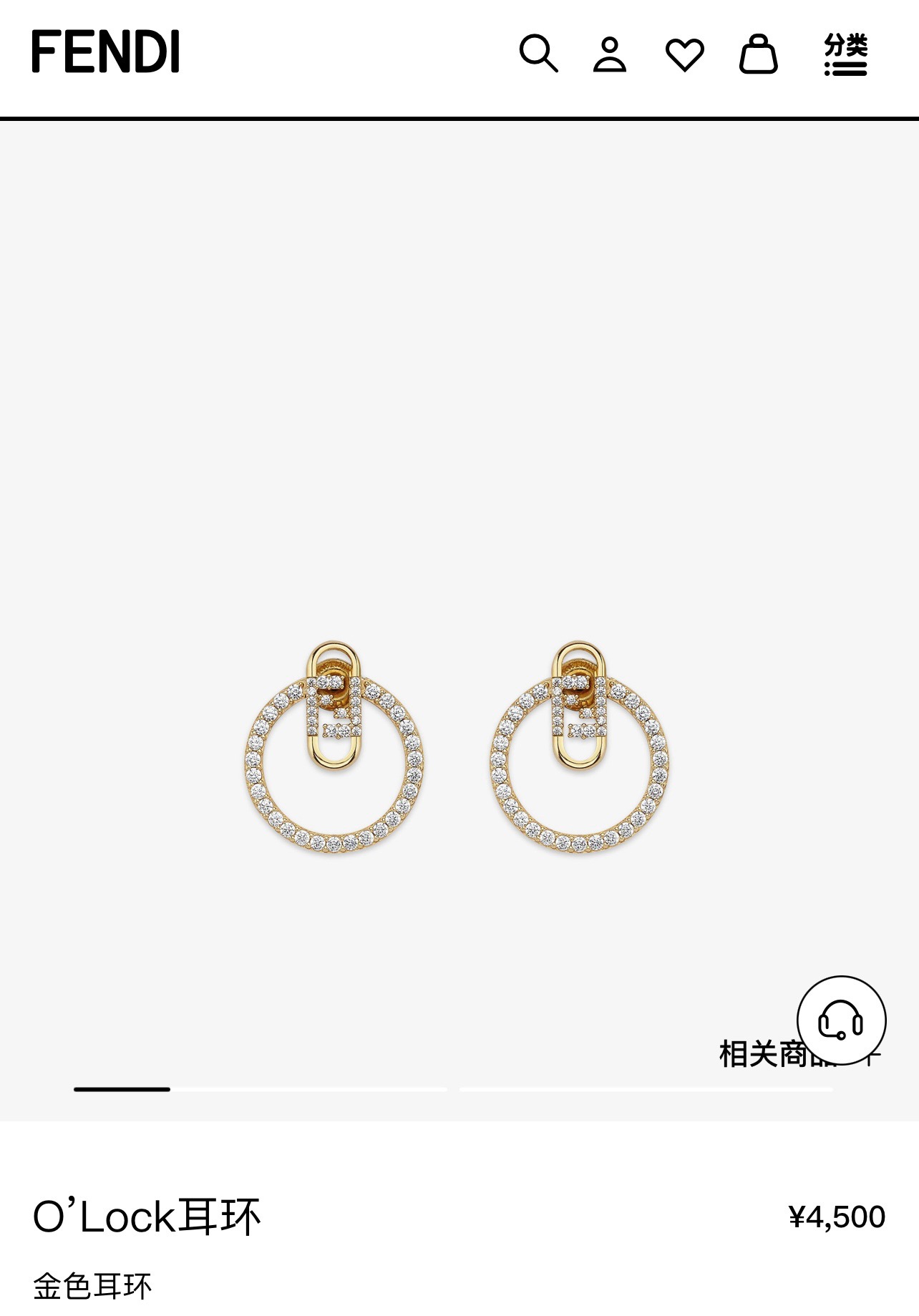Open the search magnifier icon
The height and width of the screenshot is (1316, 919).
(538, 53)
